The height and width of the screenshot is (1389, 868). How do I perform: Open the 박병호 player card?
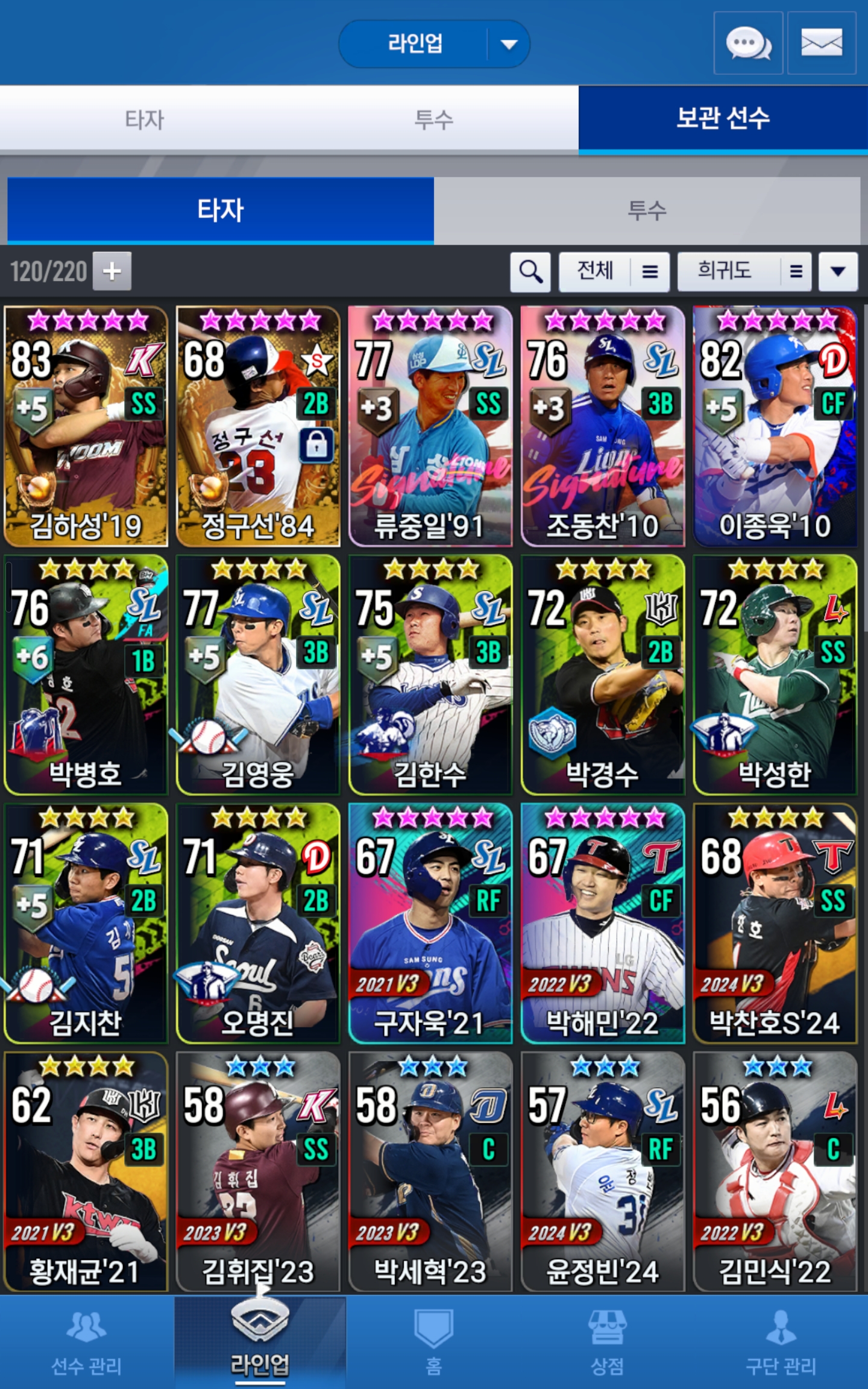pyautogui.click(x=86, y=675)
